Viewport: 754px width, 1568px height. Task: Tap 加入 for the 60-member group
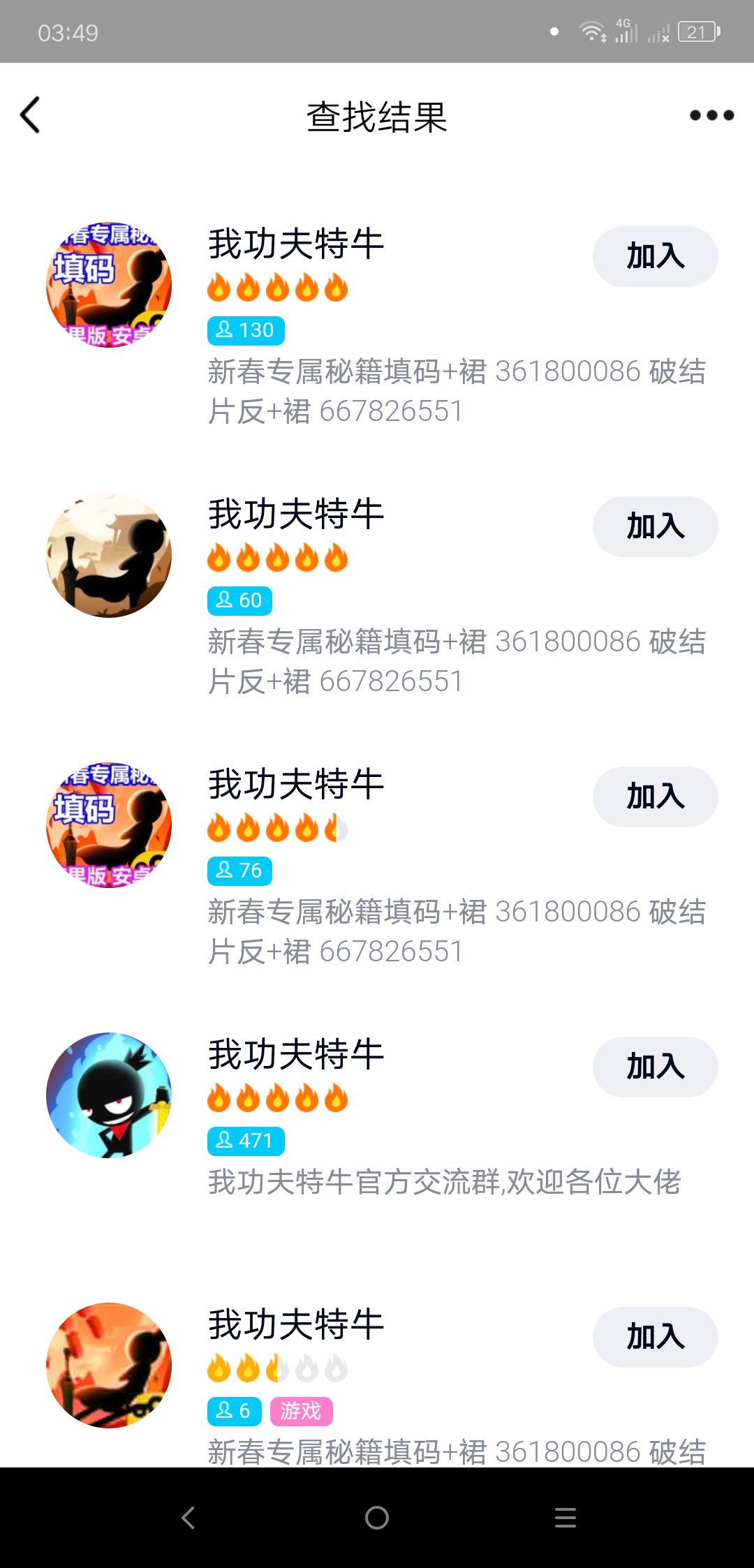655,526
